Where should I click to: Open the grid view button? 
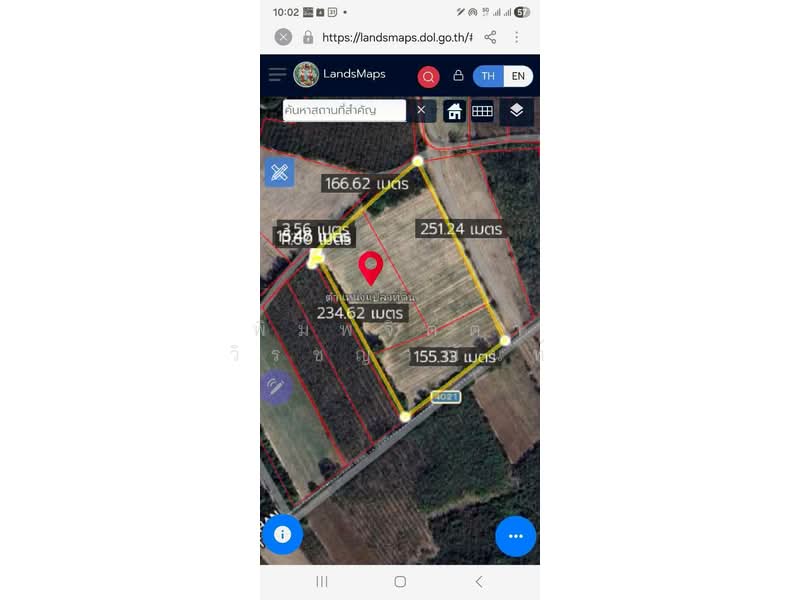click(482, 111)
